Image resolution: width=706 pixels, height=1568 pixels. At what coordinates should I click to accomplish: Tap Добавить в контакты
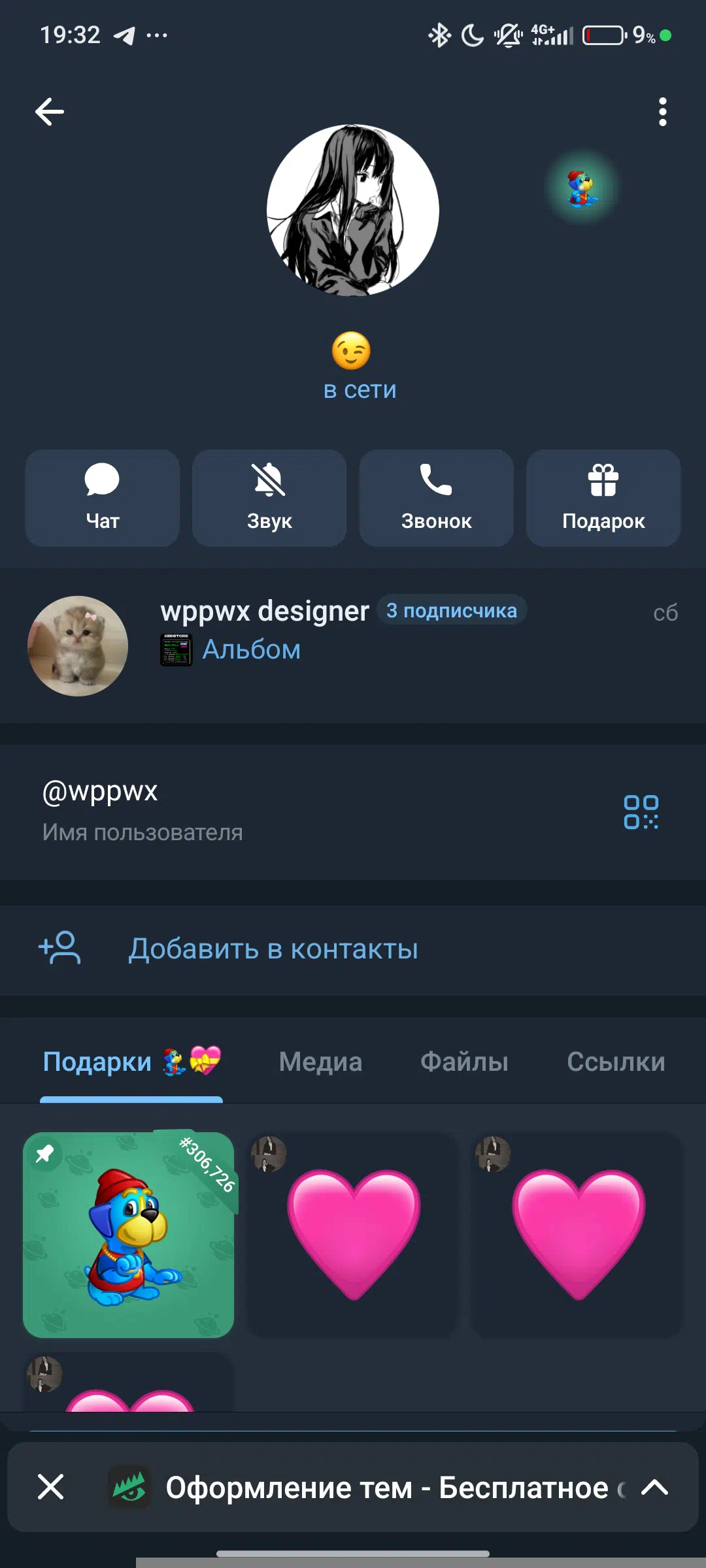(x=273, y=949)
